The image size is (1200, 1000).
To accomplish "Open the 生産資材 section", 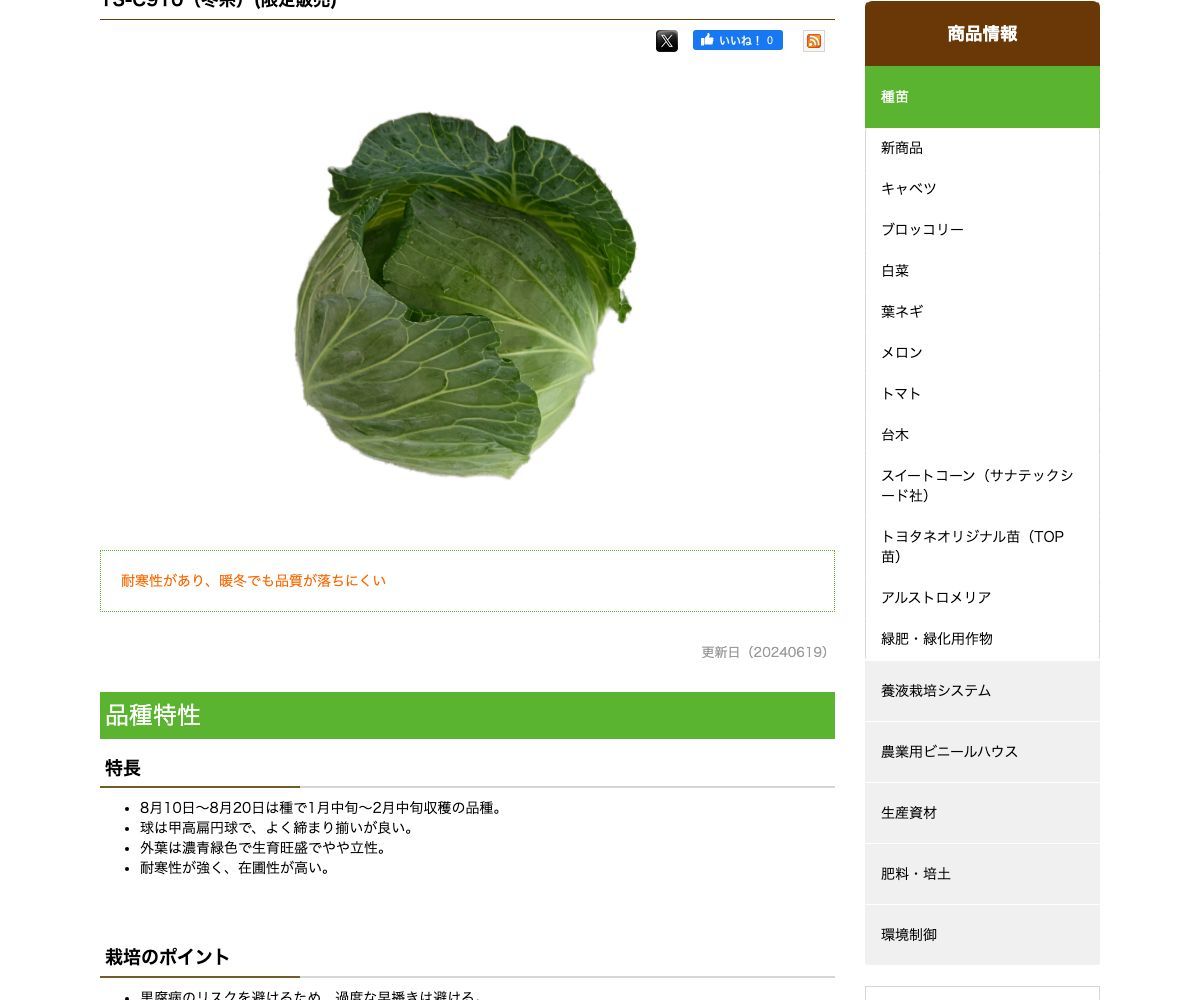I will coord(909,813).
